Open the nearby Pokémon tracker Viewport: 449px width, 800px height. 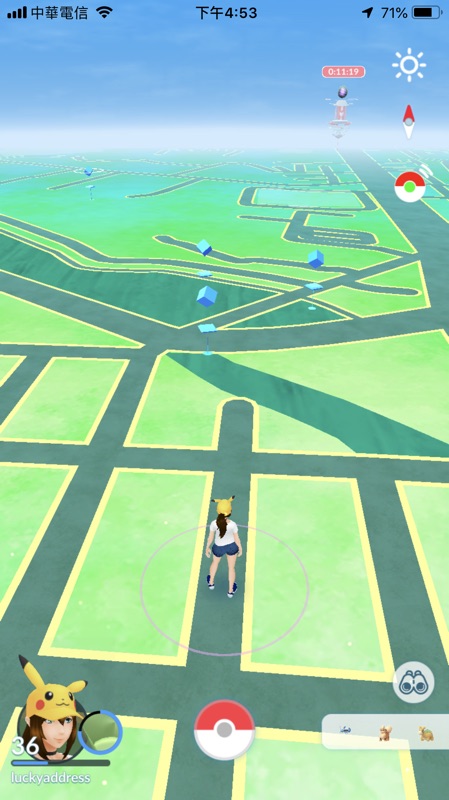click(385, 732)
